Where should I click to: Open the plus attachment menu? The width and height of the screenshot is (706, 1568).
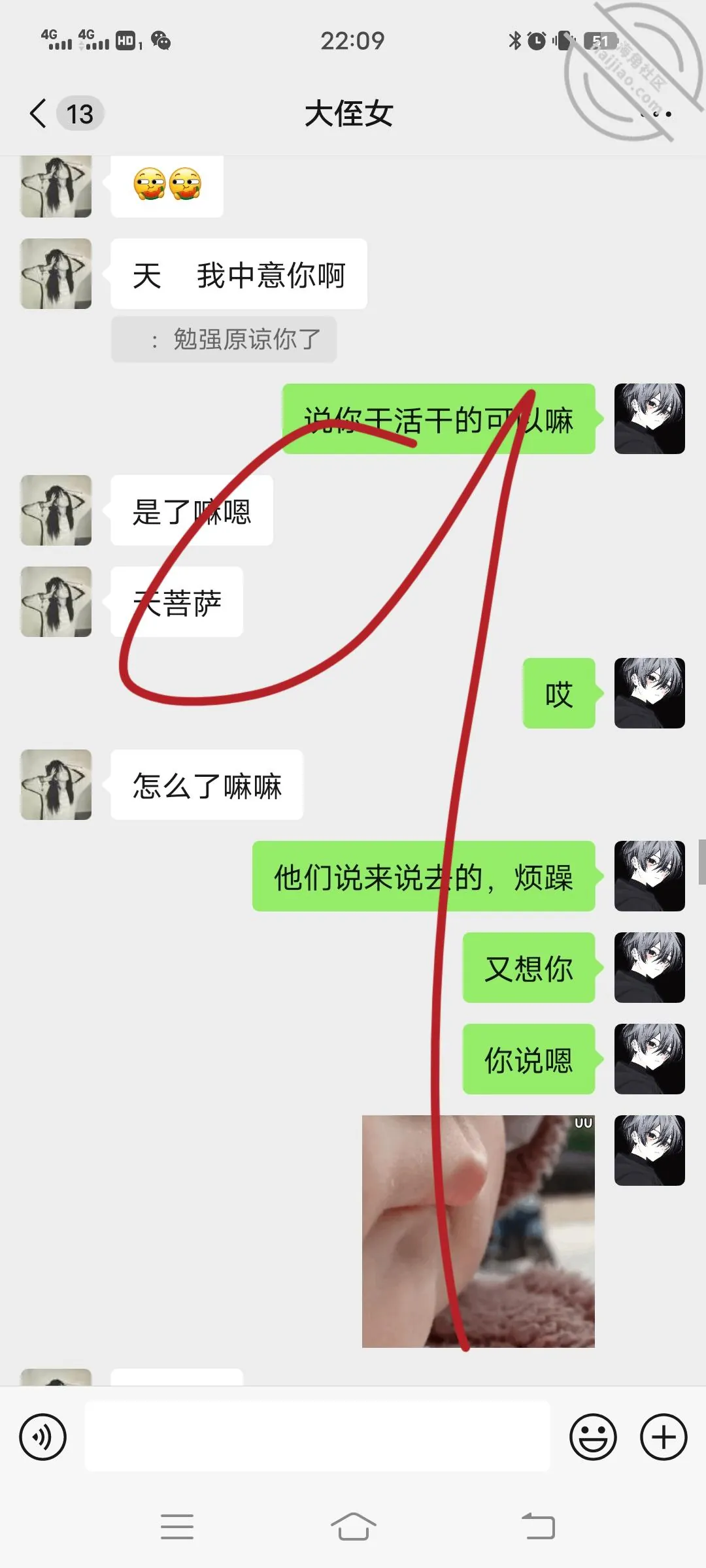[664, 1437]
